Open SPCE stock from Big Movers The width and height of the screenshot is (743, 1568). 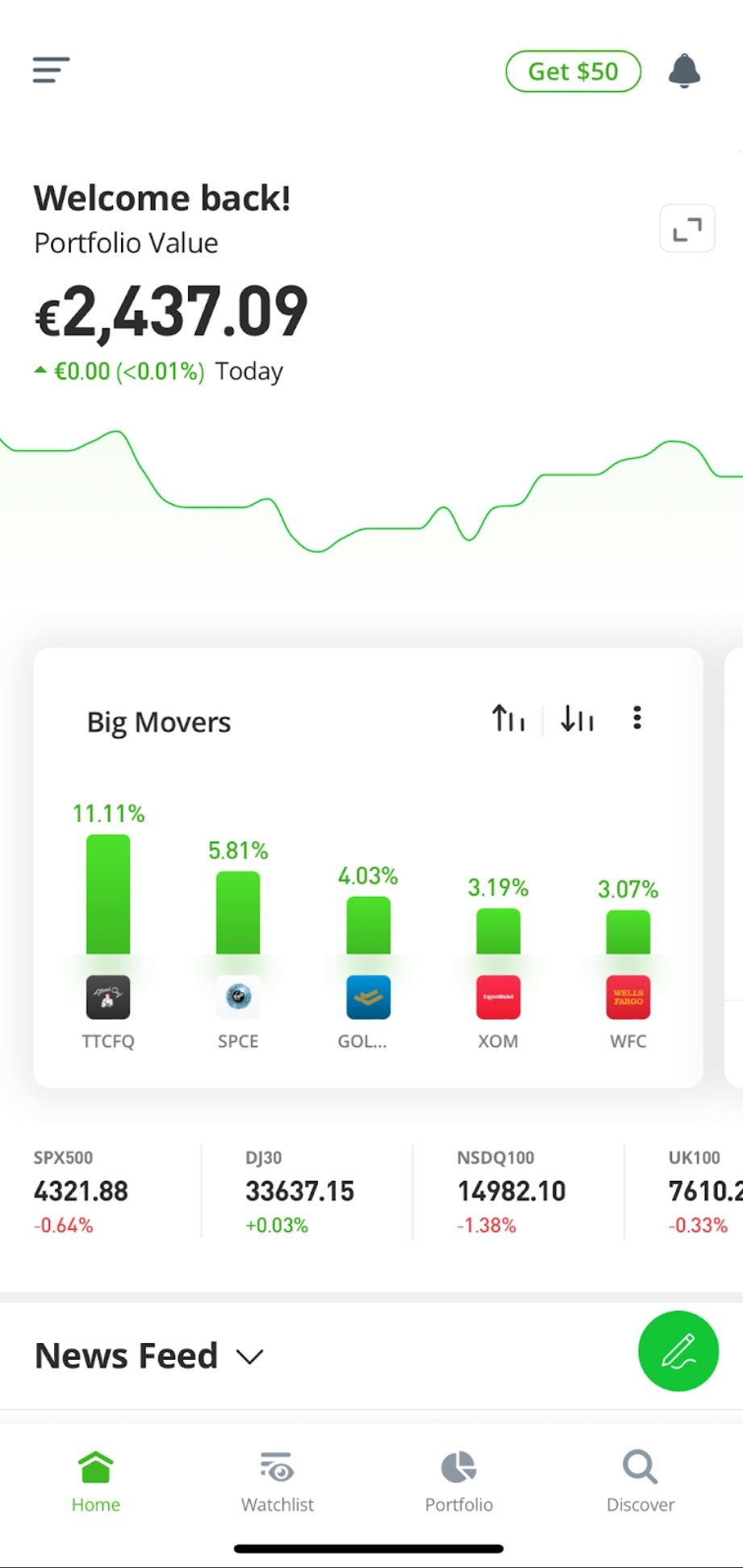tap(238, 998)
